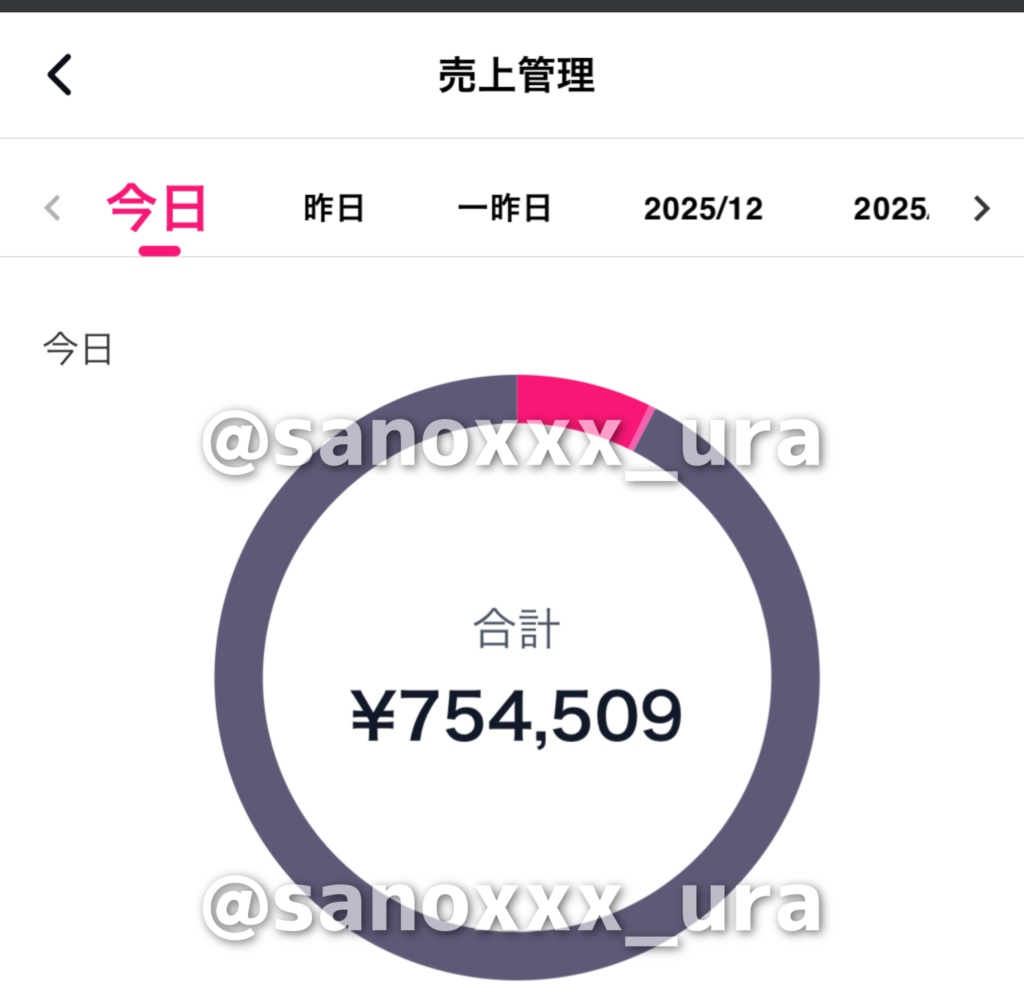Go back from 売上管理 screen
Image resolution: width=1024 pixels, height=993 pixels.
tap(60, 75)
